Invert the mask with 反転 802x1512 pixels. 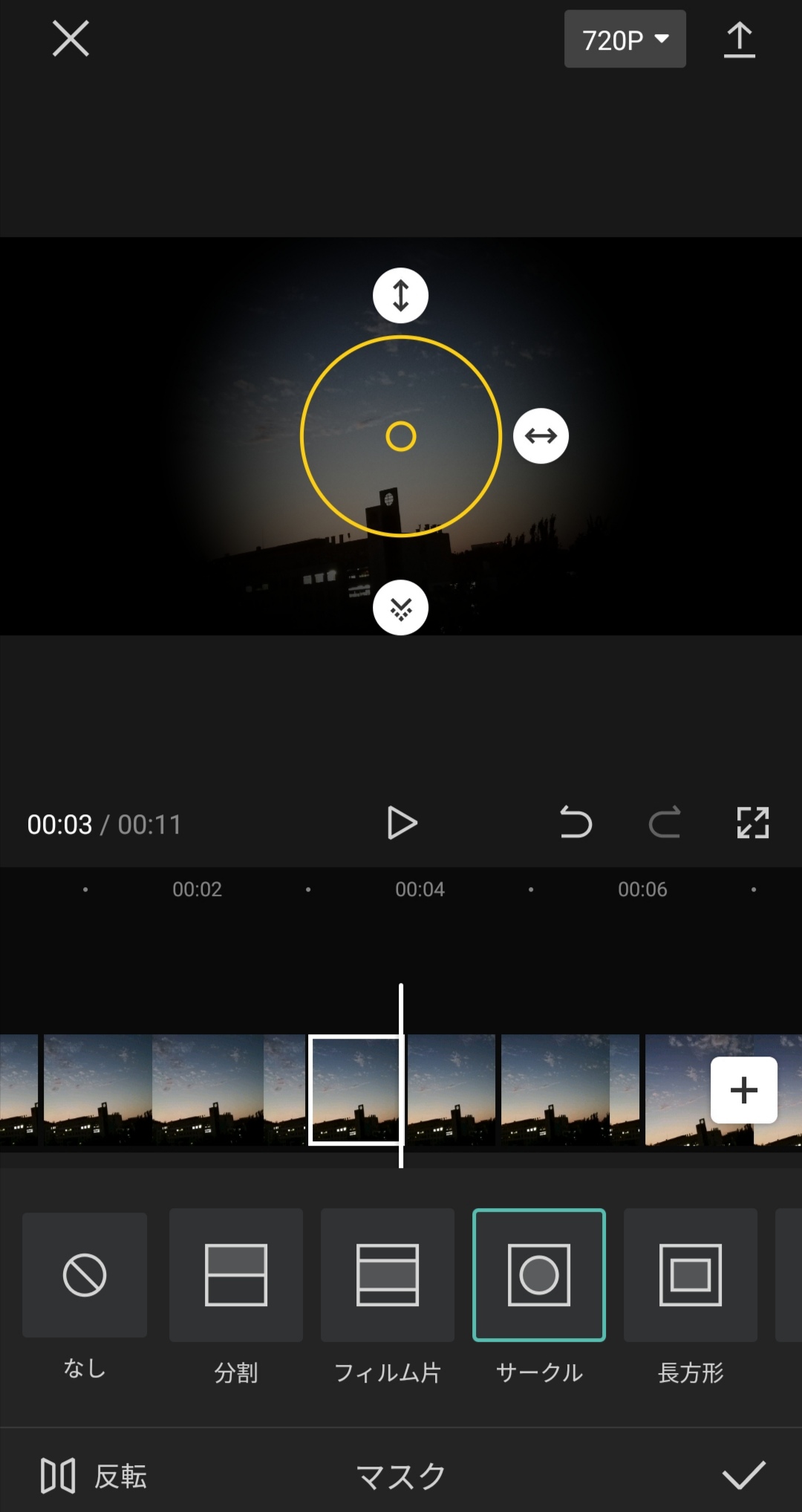click(94, 1476)
